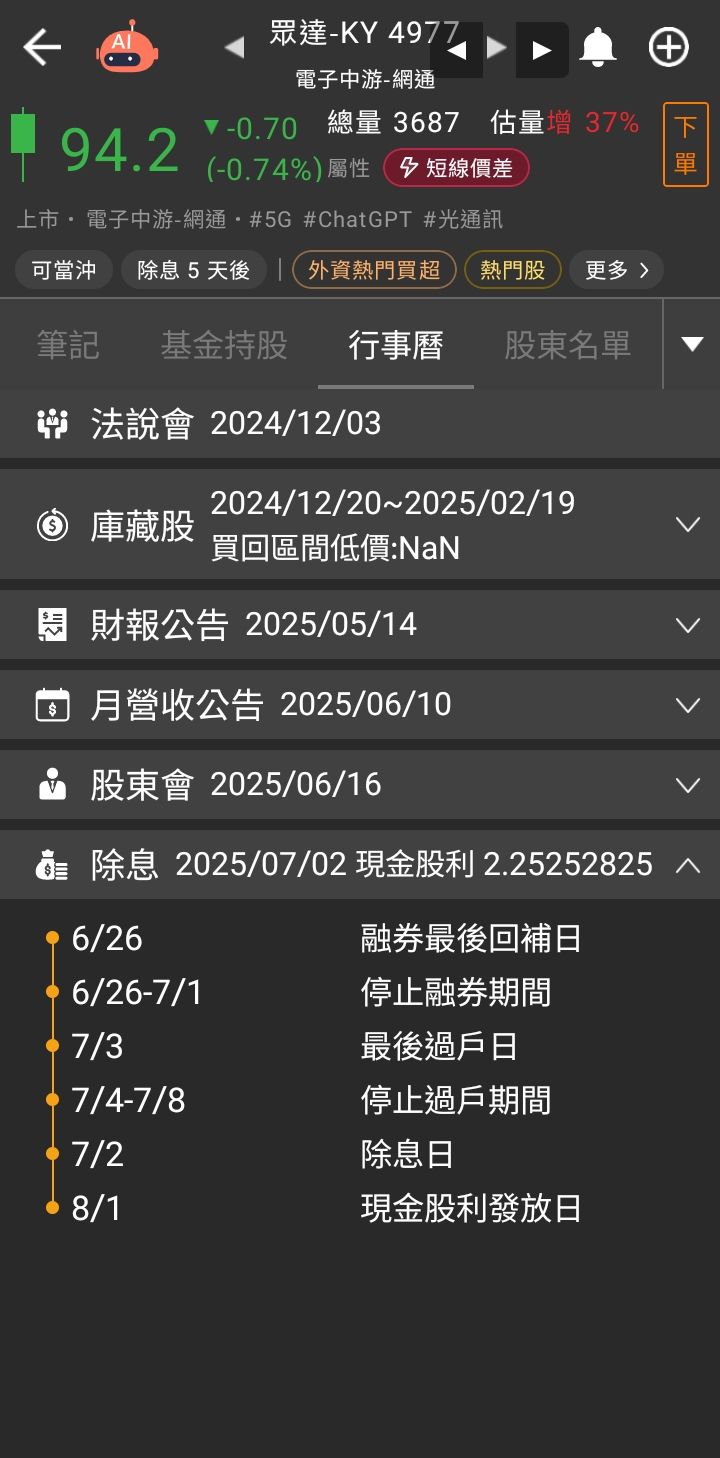Expand the 庫藏股 details chevron

(687, 524)
